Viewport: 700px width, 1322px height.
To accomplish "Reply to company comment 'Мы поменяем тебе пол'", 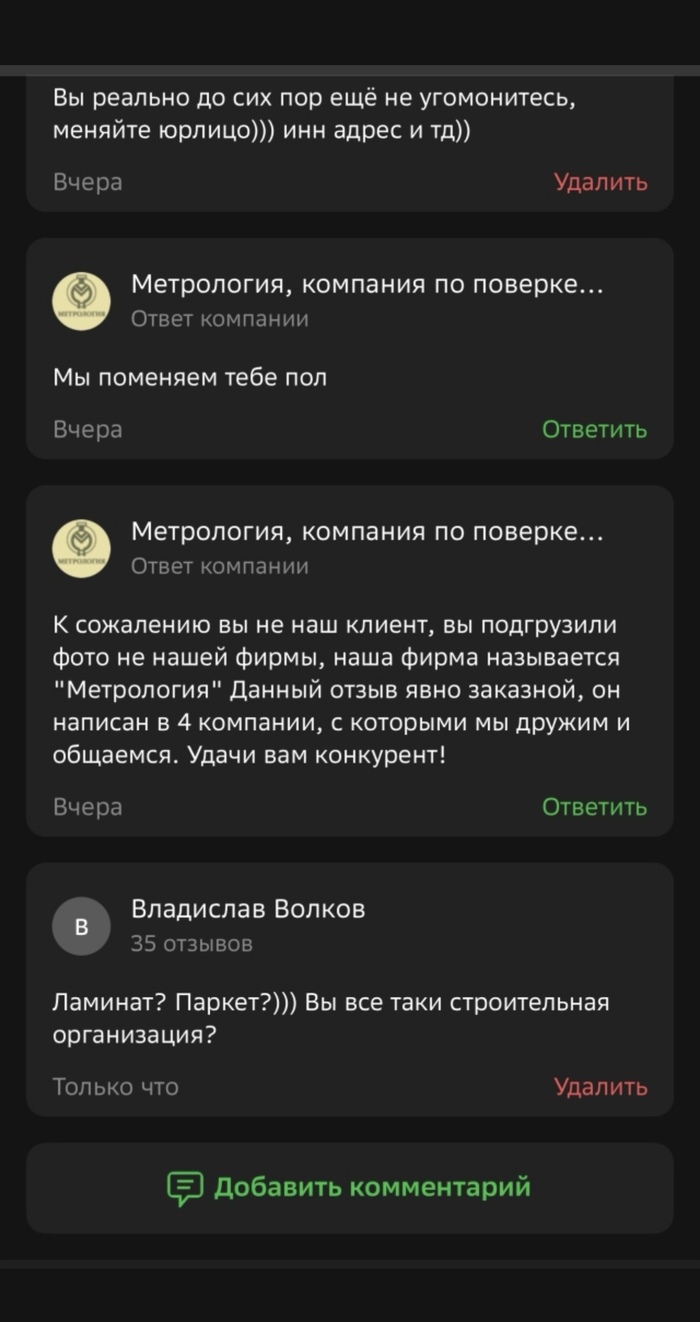I will pyautogui.click(x=594, y=429).
